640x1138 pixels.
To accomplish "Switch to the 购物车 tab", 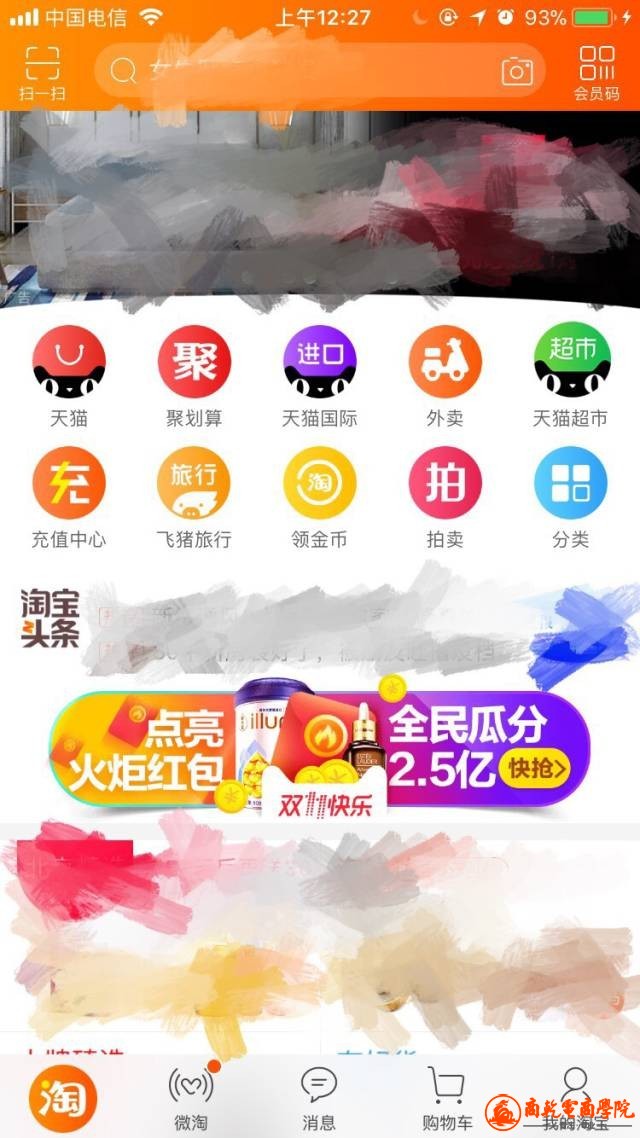I will tap(446, 1098).
